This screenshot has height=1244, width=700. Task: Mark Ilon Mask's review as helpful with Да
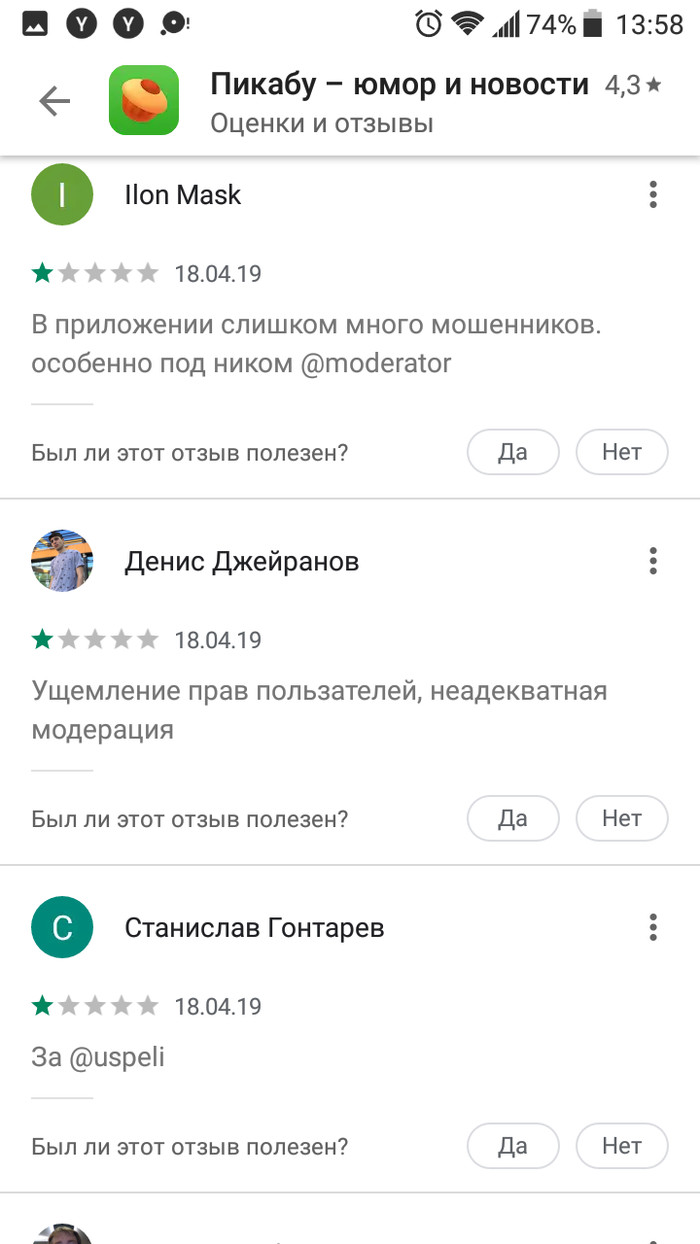coord(512,452)
